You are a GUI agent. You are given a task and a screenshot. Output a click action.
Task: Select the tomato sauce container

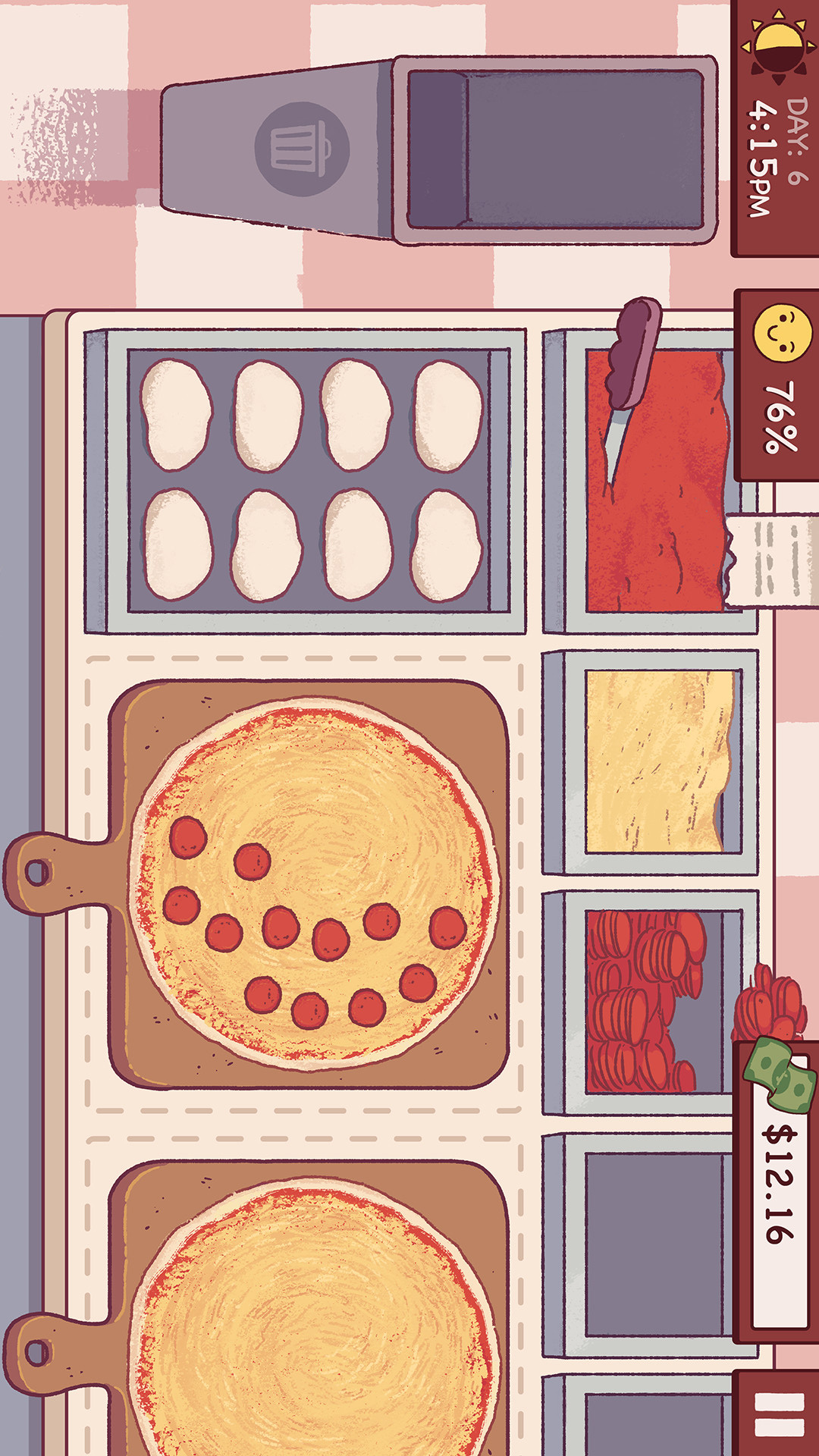pyautogui.click(x=651, y=482)
